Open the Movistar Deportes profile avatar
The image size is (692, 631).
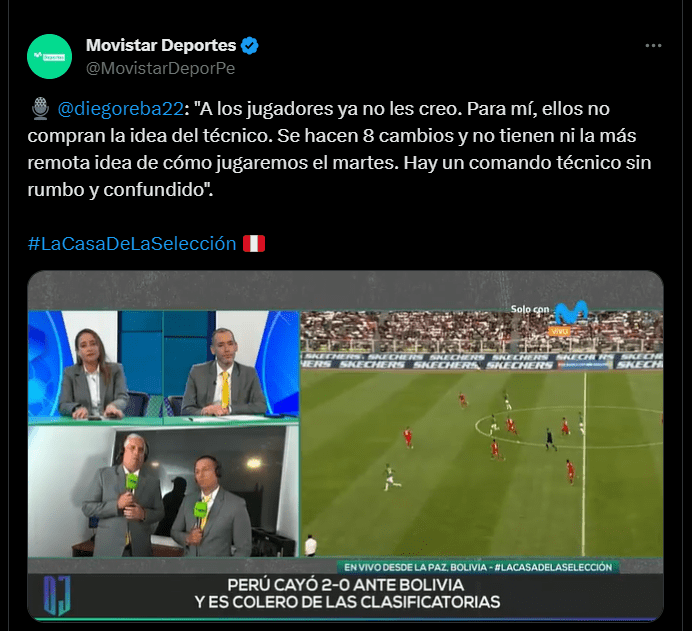pos(50,56)
